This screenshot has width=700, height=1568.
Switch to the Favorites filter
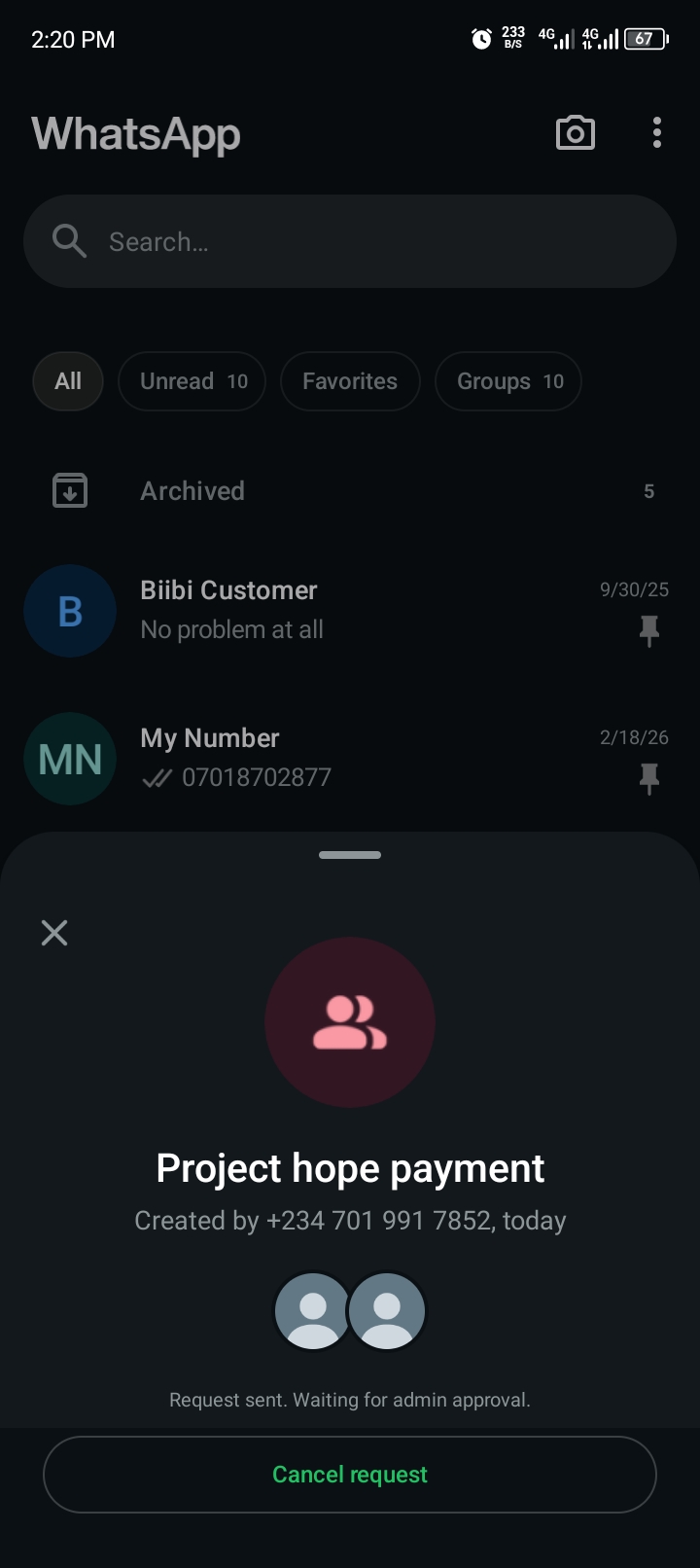(x=350, y=381)
